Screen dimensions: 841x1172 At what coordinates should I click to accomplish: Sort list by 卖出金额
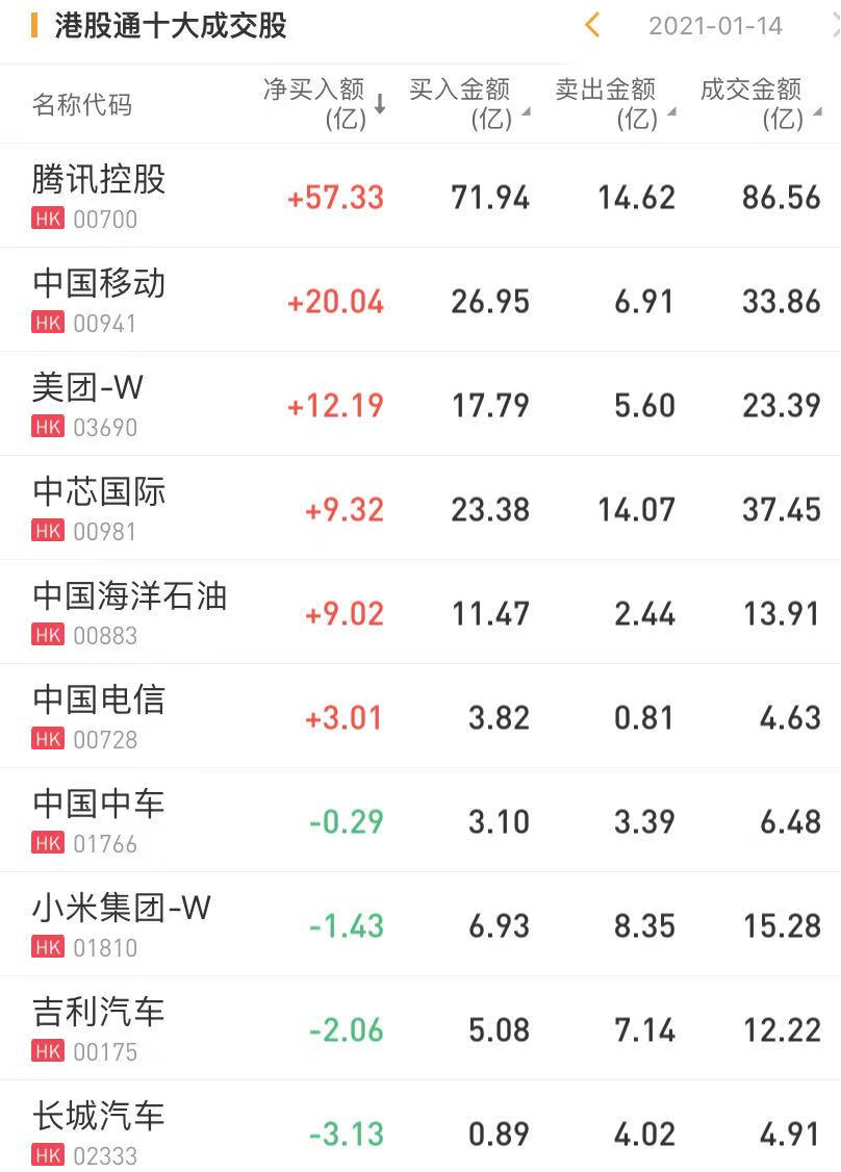click(x=614, y=104)
